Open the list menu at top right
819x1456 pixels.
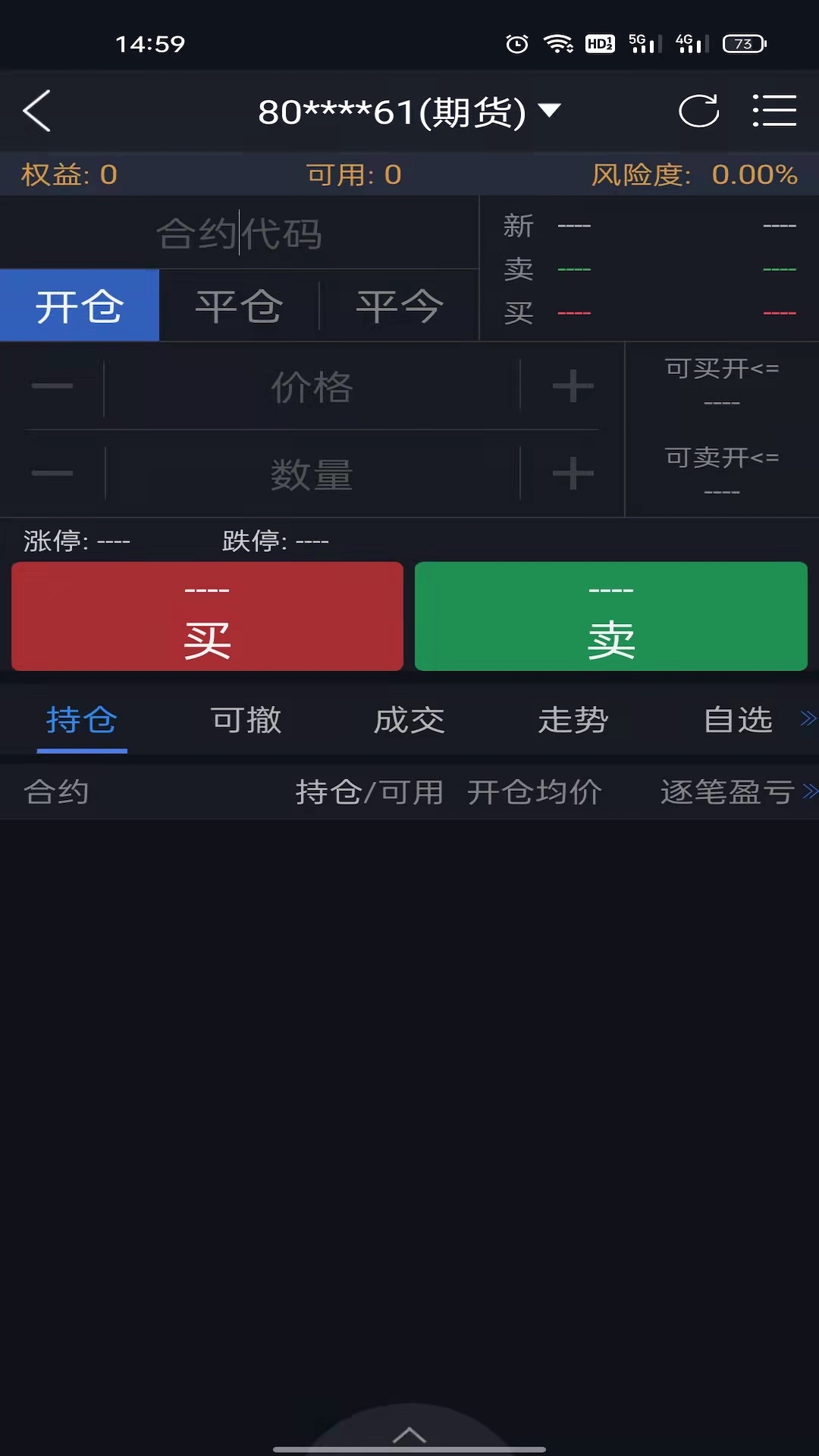775,111
